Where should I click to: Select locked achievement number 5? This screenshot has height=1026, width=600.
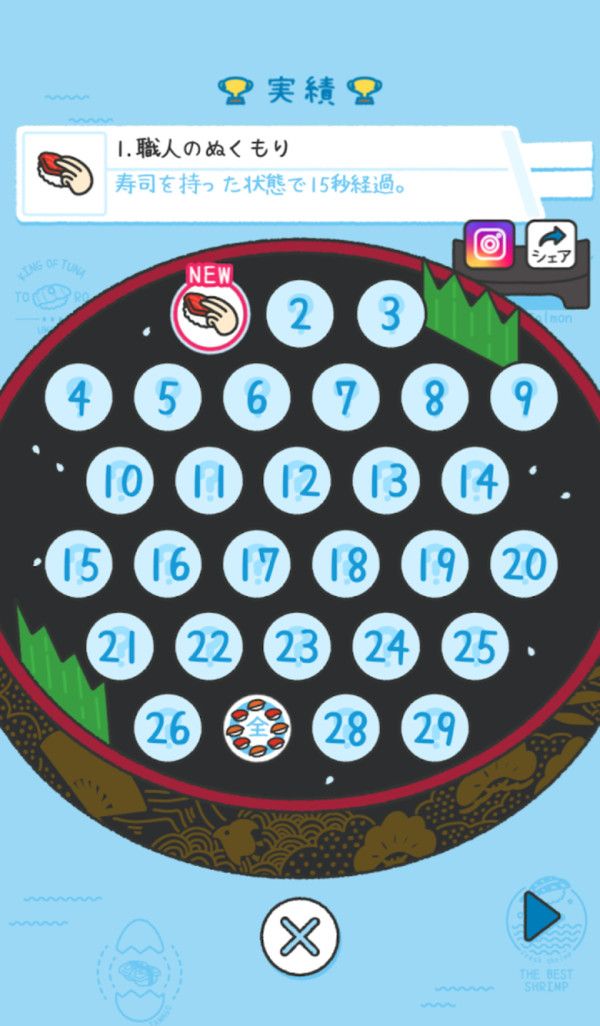[167, 398]
